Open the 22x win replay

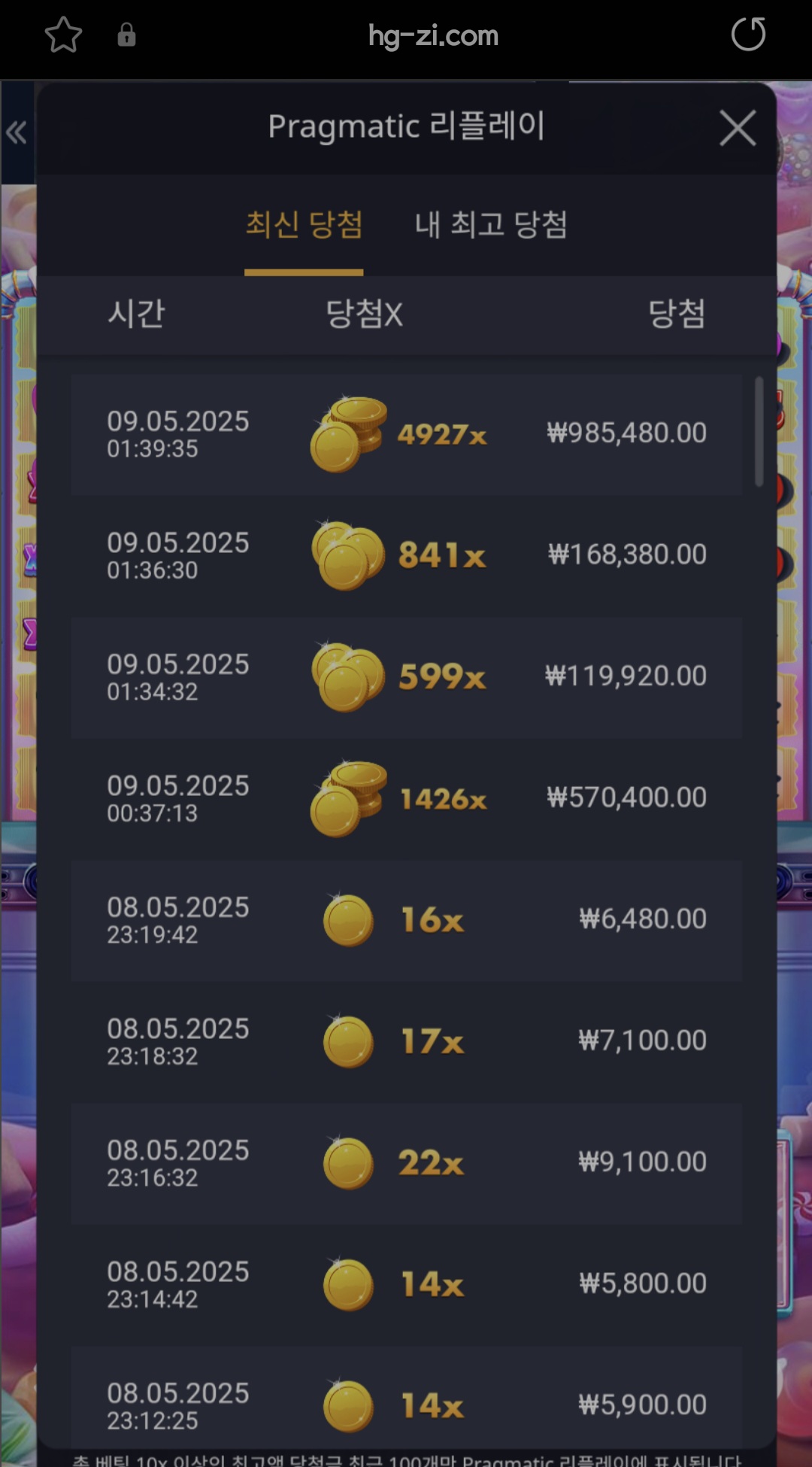(x=406, y=1163)
